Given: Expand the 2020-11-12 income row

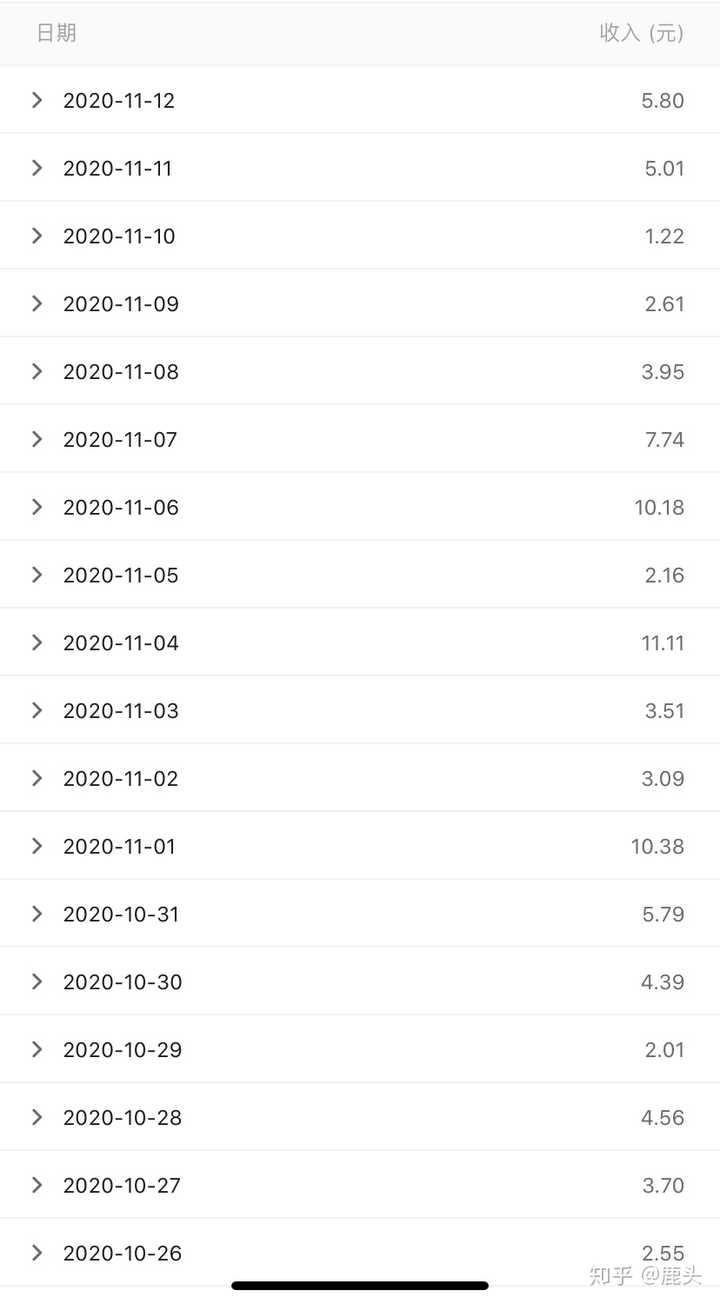Looking at the screenshot, I should (x=37, y=100).
